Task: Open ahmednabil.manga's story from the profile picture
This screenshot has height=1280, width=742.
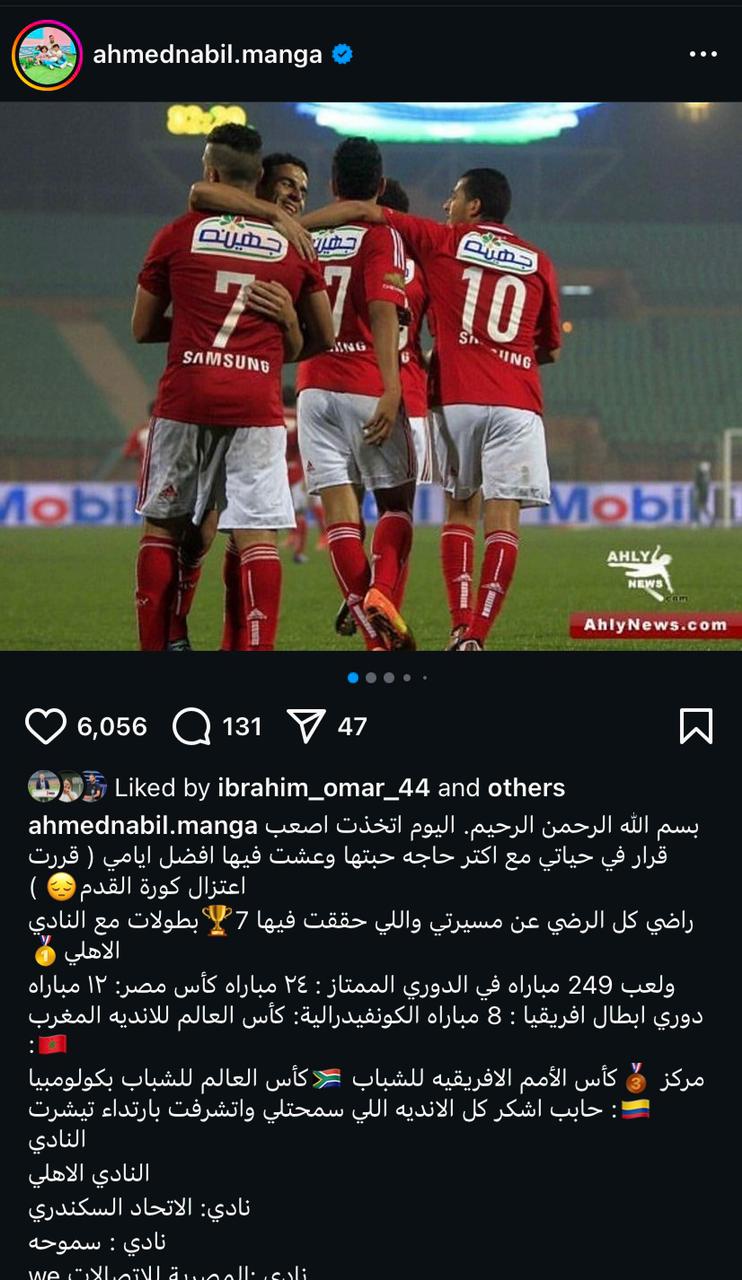Action: tap(46, 55)
